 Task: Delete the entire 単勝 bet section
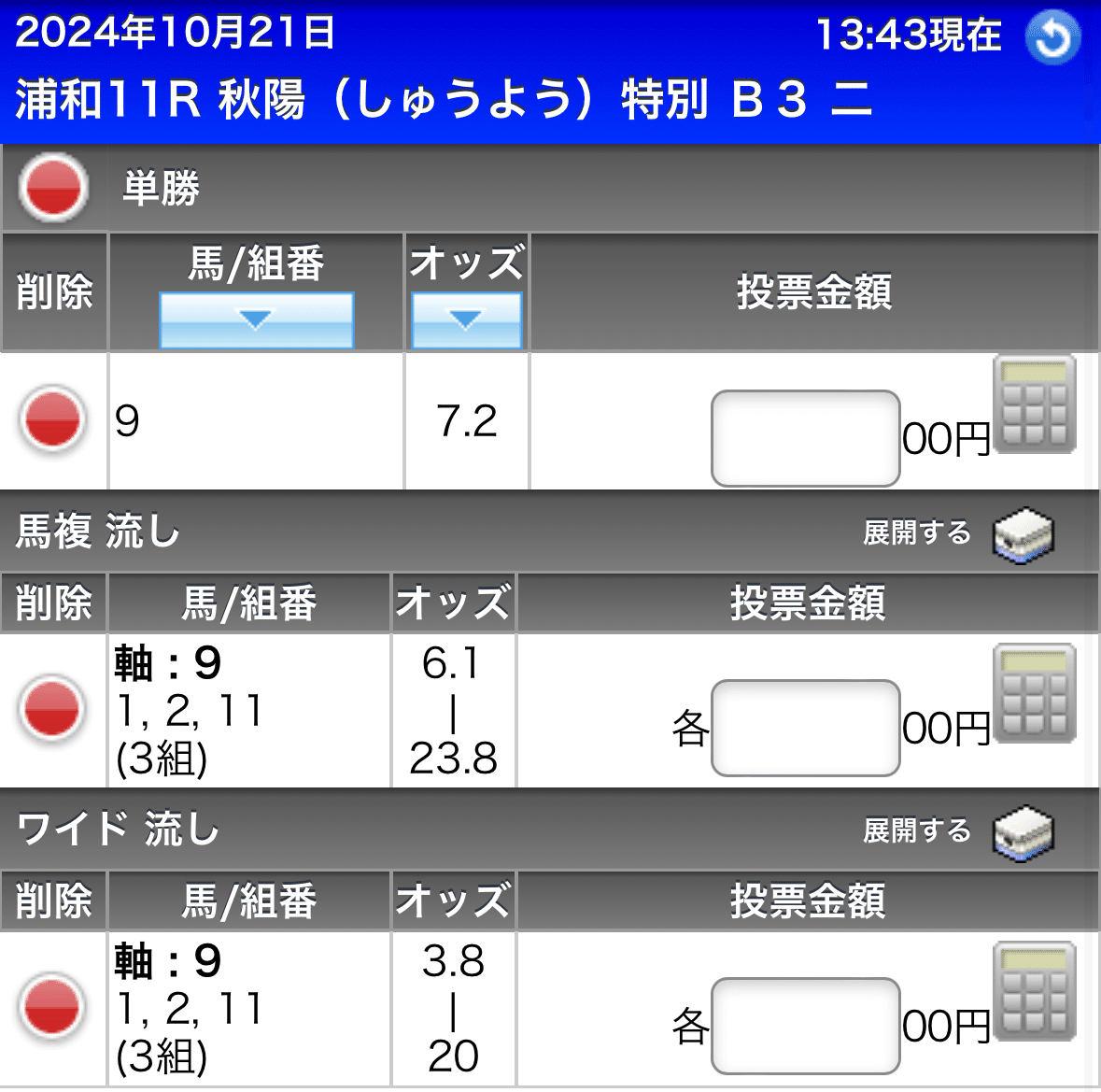53,187
